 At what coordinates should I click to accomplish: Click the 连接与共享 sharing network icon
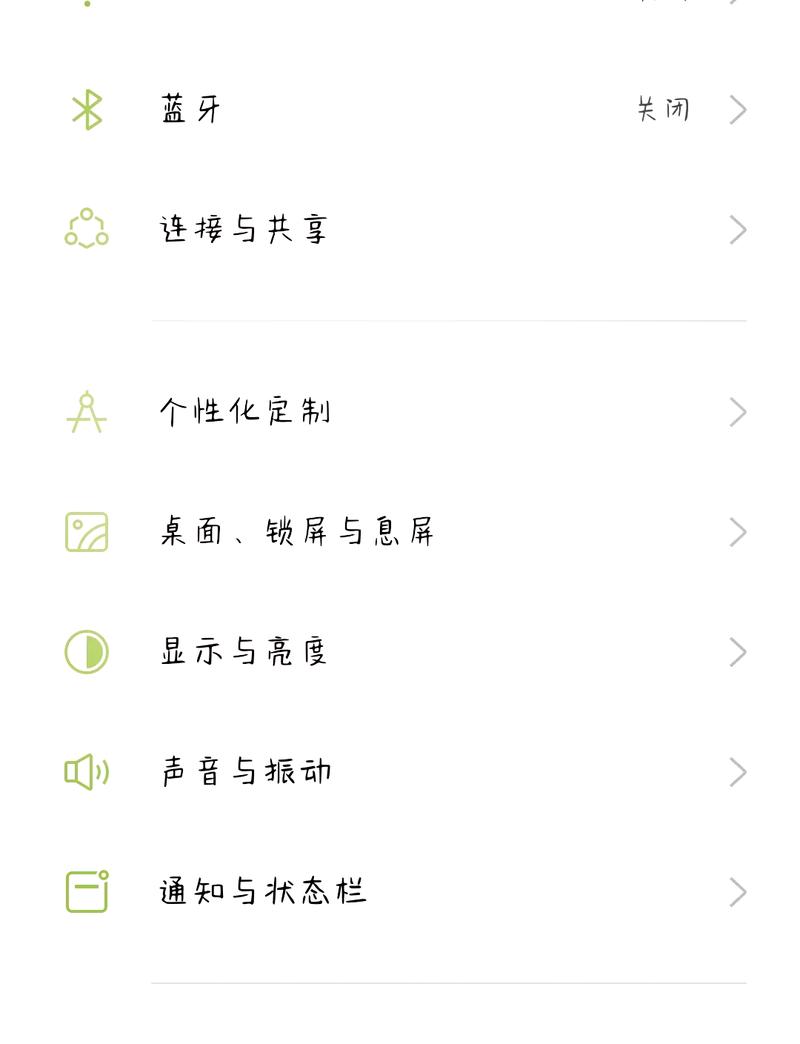click(x=86, y=229)
